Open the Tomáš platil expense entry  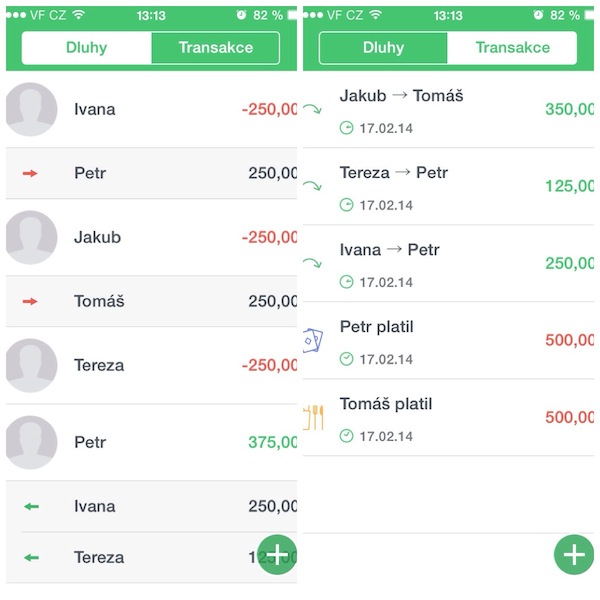coord(448,418)
